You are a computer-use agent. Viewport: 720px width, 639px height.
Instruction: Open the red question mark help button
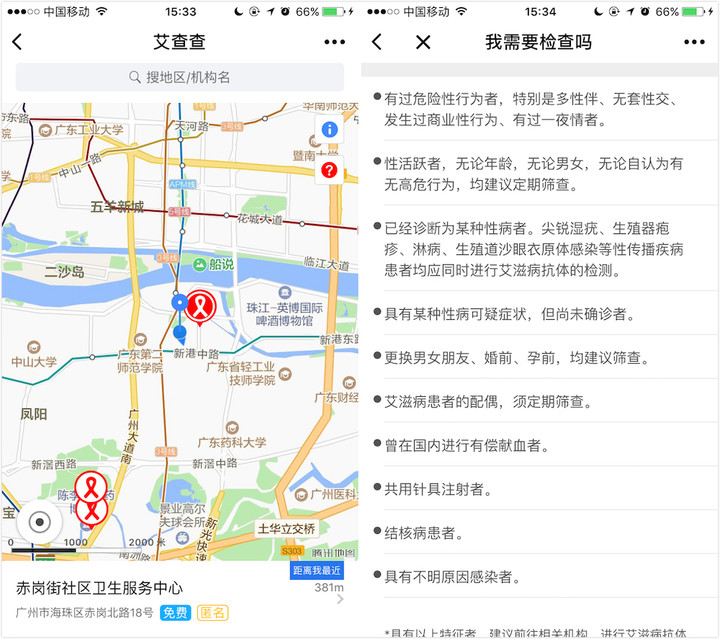click(x=328, y=171)
